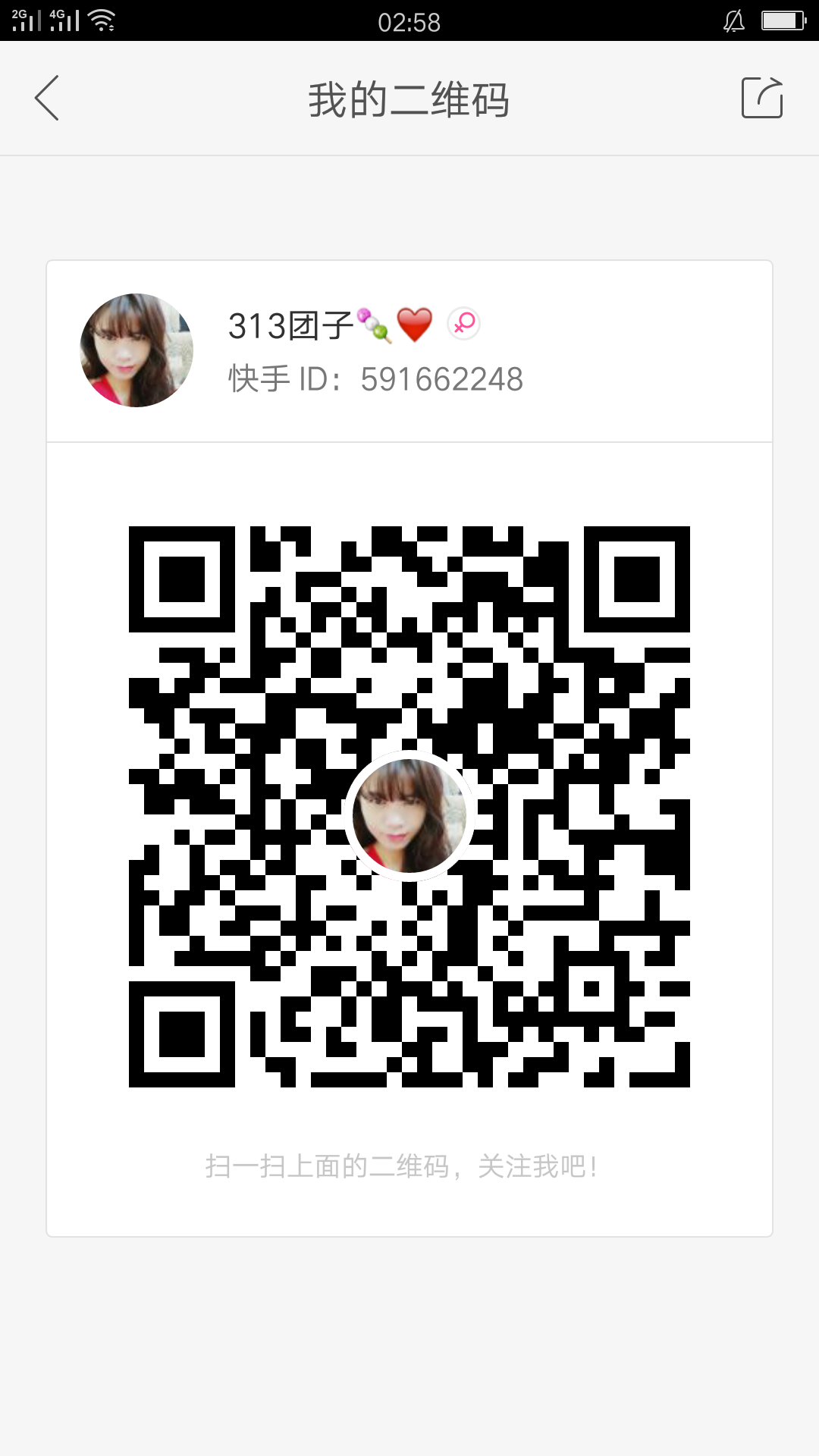819x1456 pixels.
Task: Go back from the QR code page
Action: pos(47,98)
